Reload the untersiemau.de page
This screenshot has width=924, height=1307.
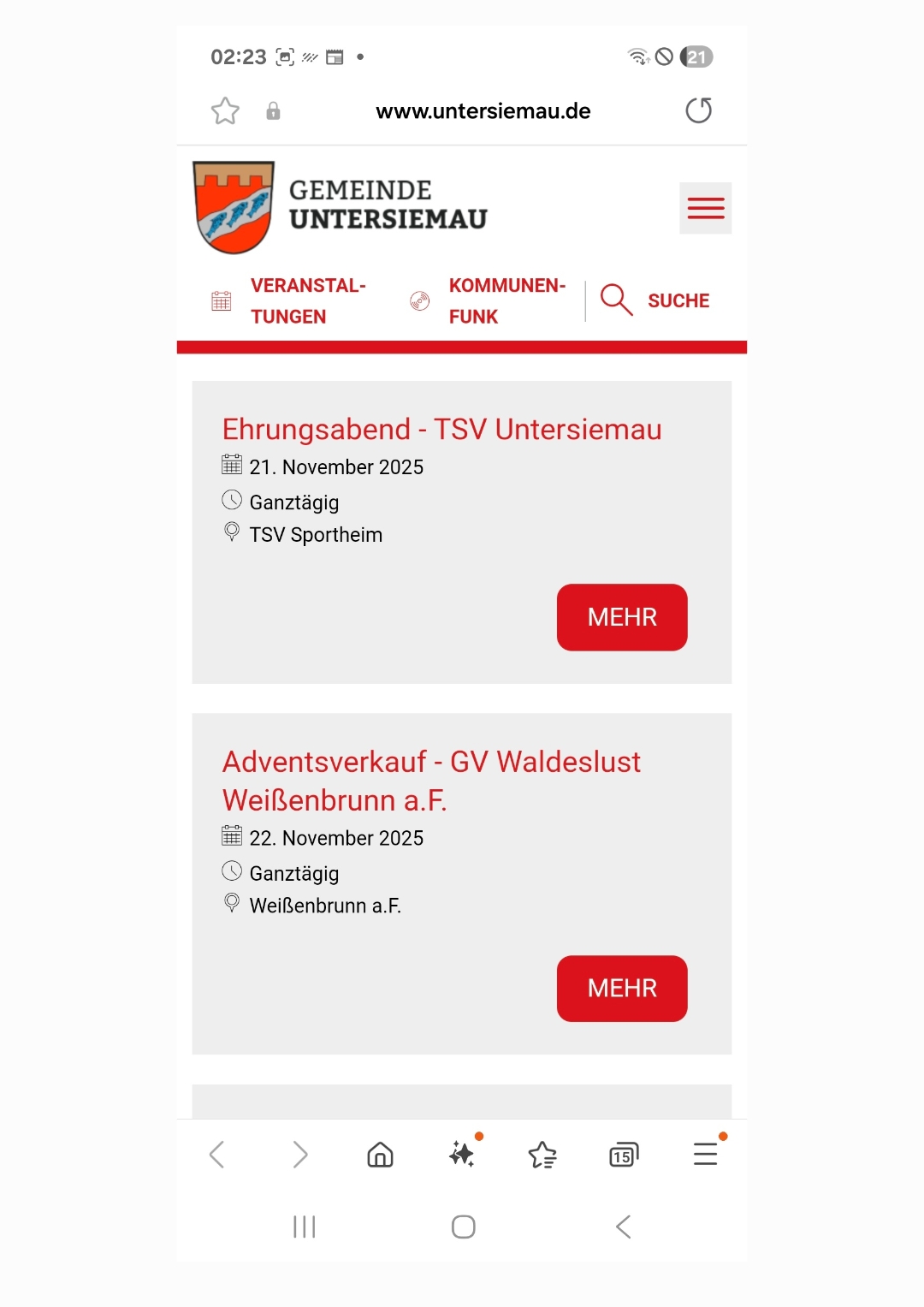point(698,110)
